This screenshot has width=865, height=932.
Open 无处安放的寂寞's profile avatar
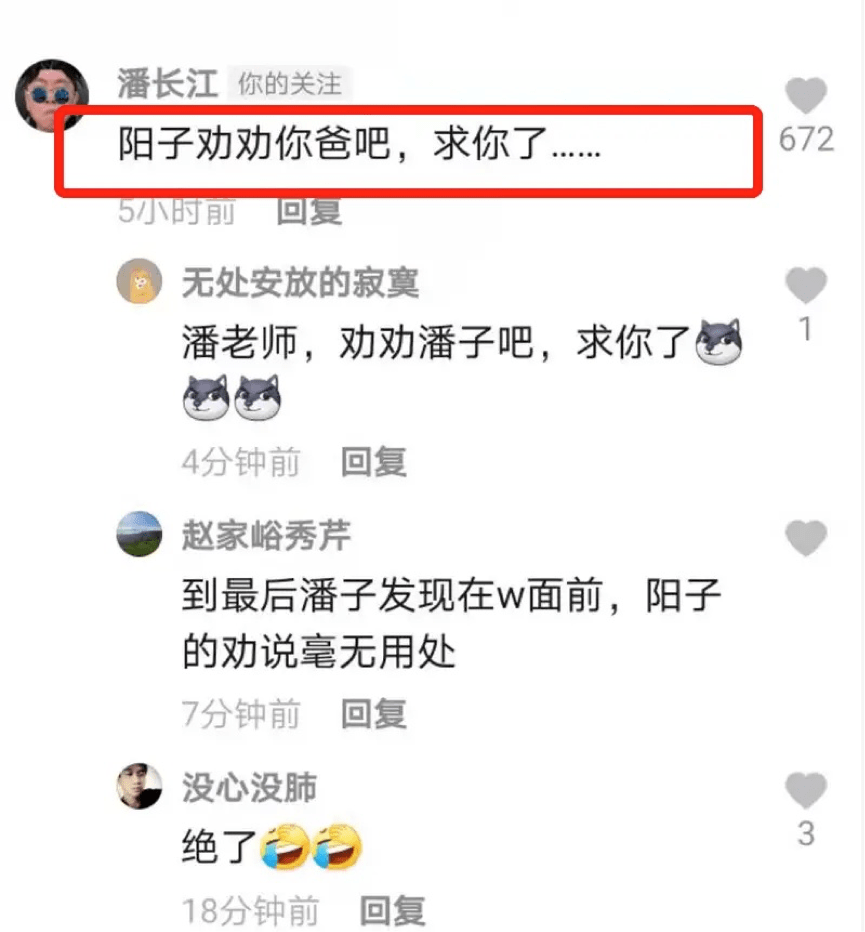[x=139, y=283]
